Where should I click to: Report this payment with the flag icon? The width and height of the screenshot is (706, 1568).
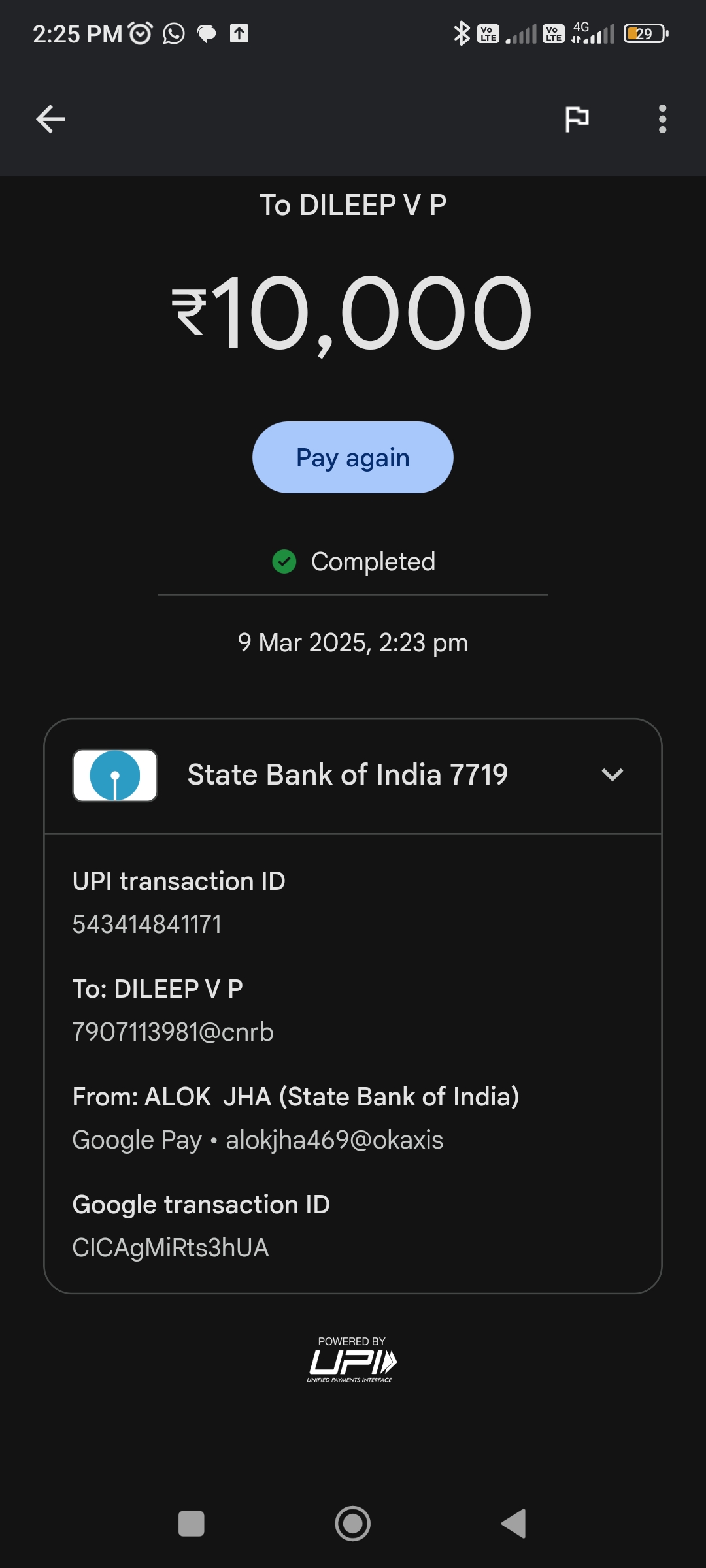pos(577,119)
